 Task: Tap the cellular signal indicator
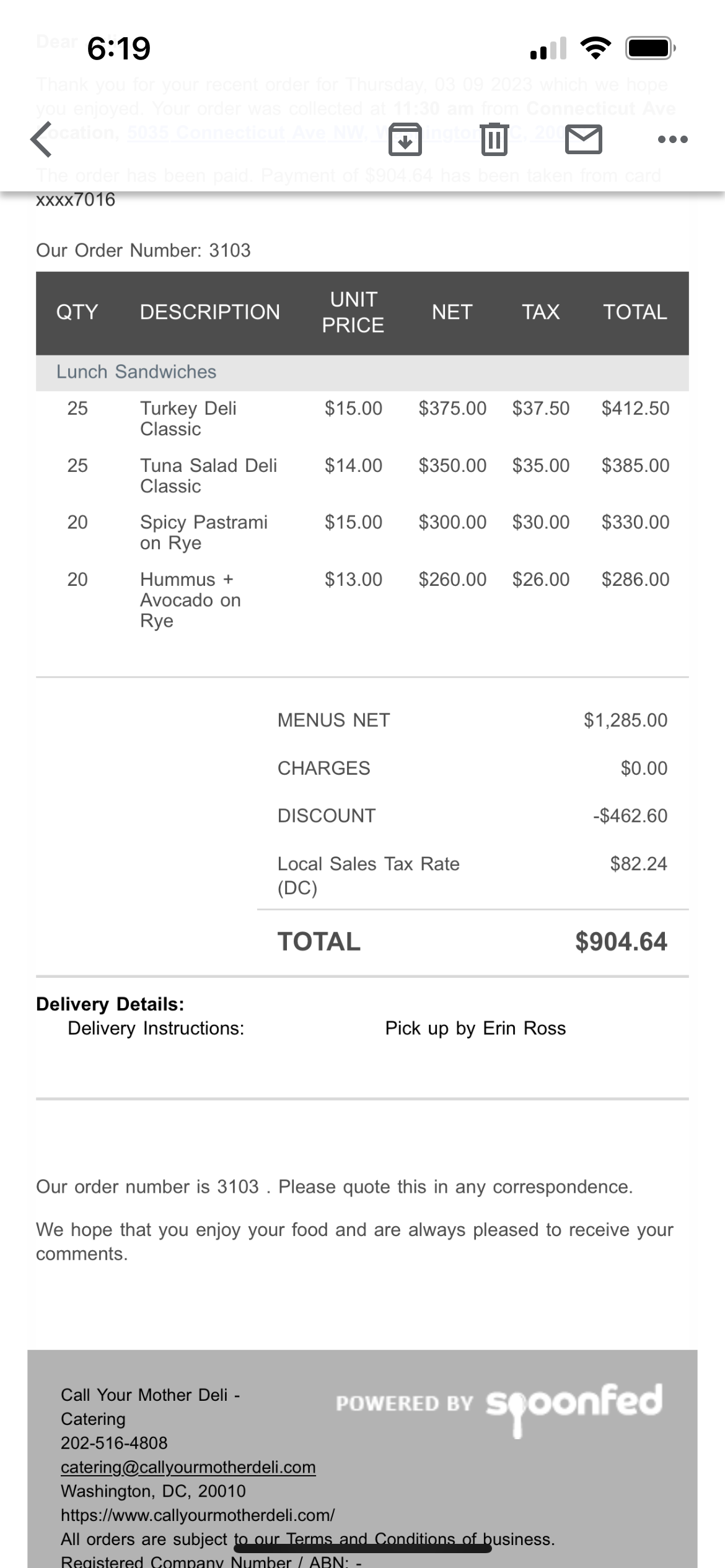pos(548,48)
